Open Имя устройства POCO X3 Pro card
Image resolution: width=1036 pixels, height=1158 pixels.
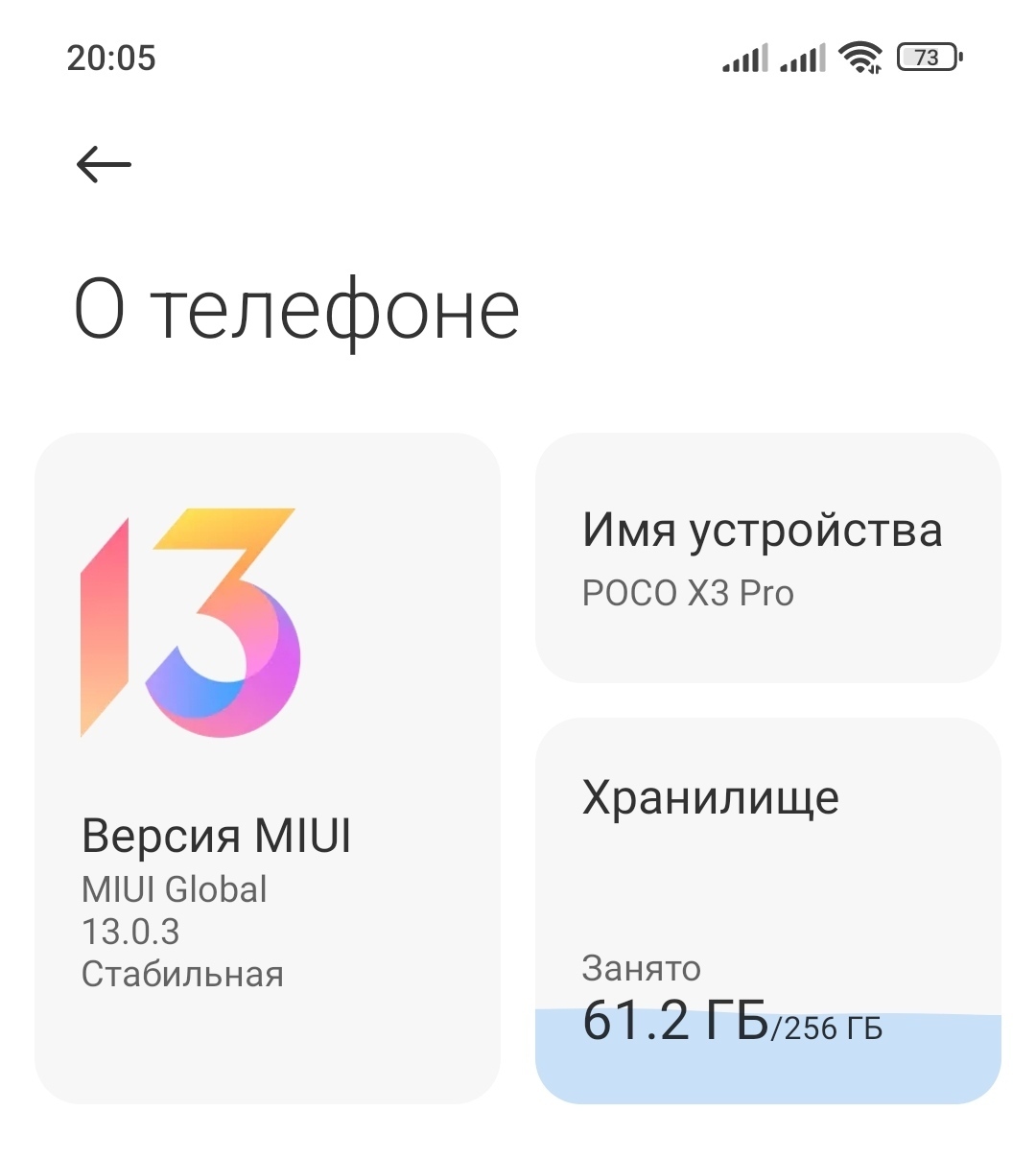[x=767, y=558]
